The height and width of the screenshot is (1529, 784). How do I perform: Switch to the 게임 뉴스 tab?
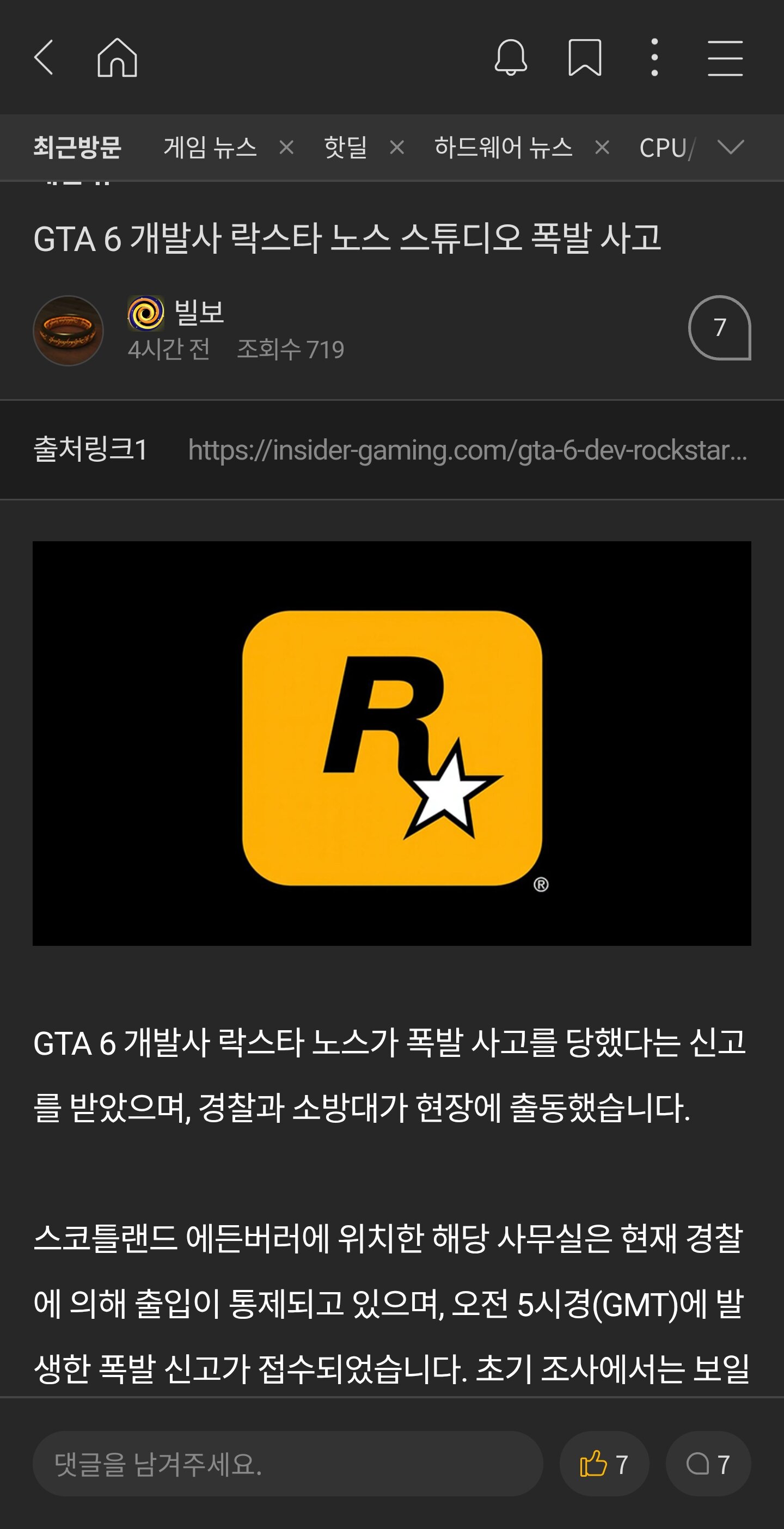210,147
